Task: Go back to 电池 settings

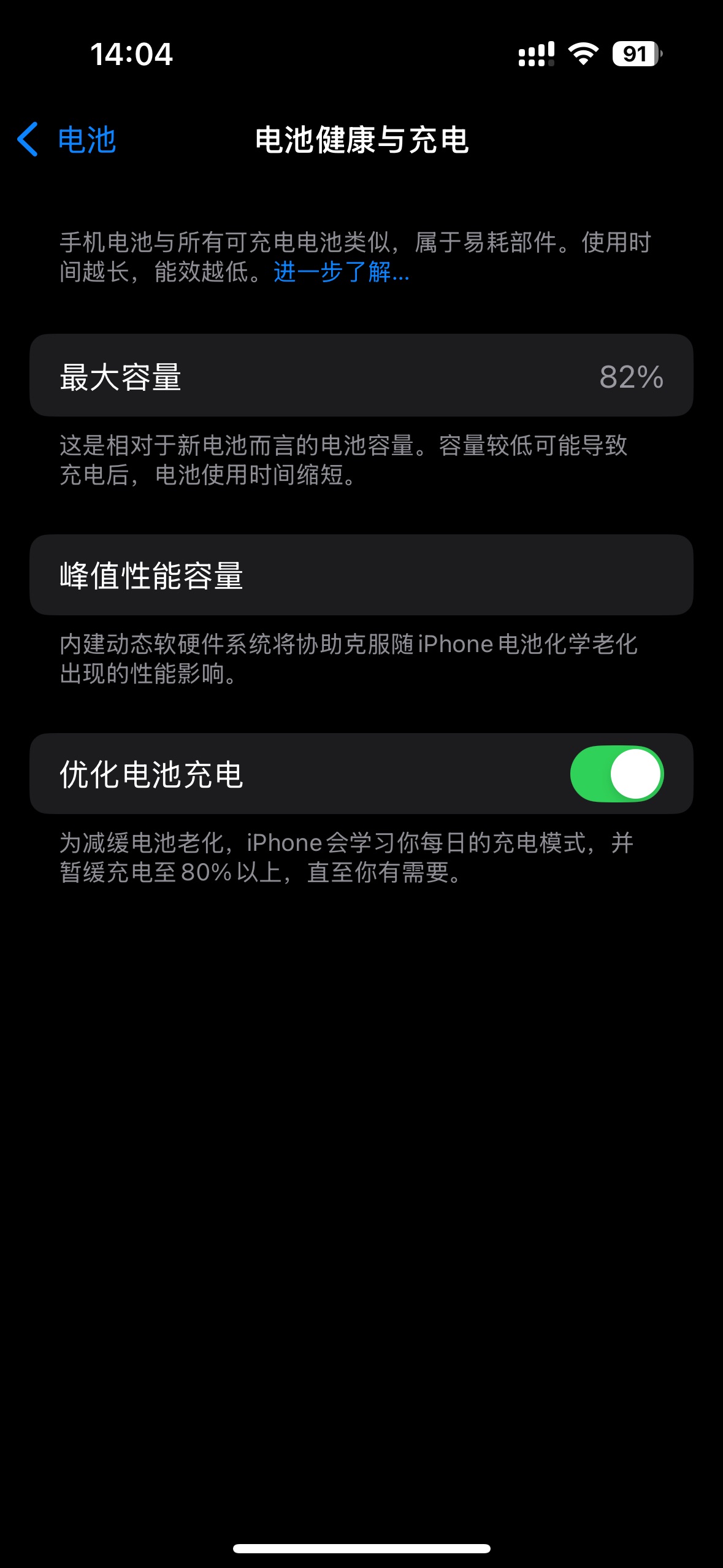Action: pyautogui.click(x=66, y=140)
